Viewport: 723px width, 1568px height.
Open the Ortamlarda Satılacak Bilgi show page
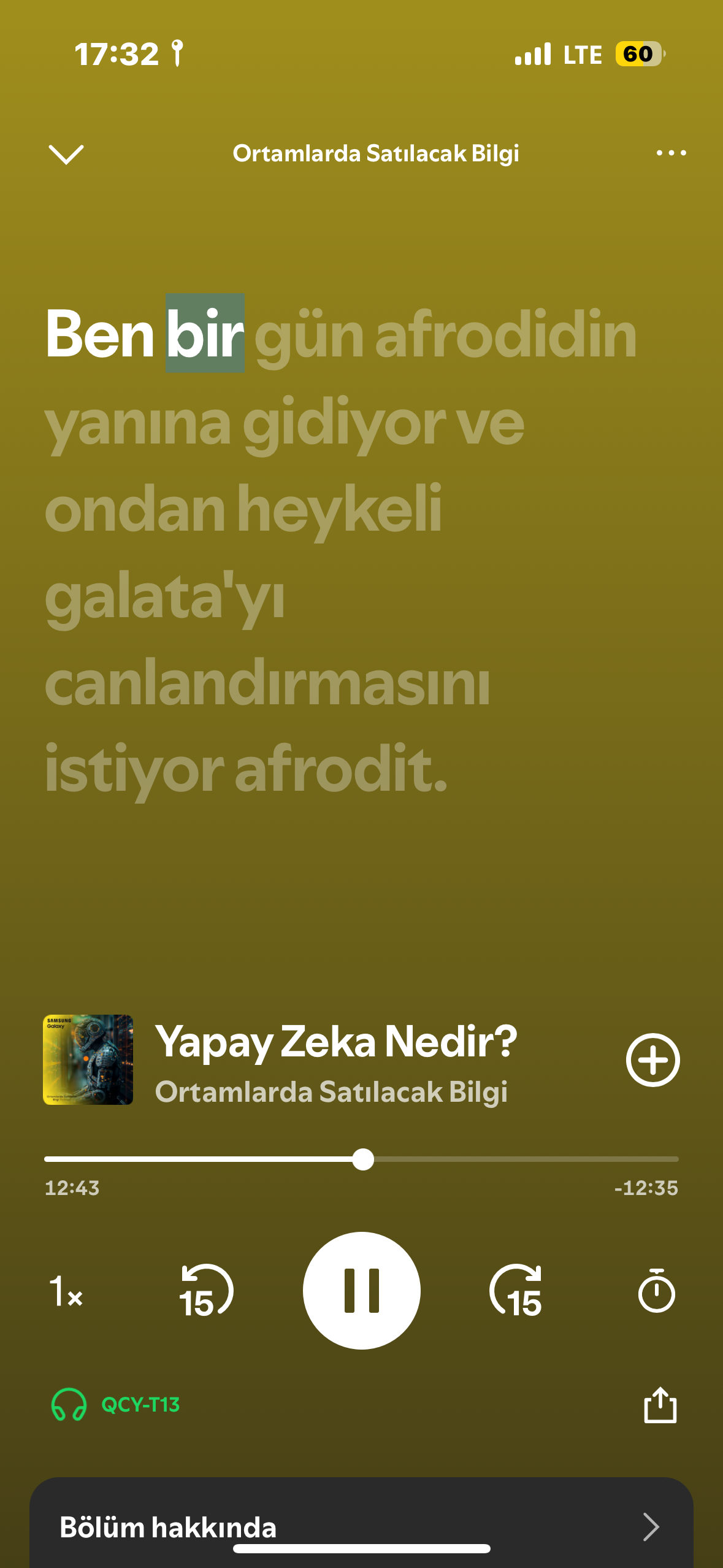tap(331, 1092)
